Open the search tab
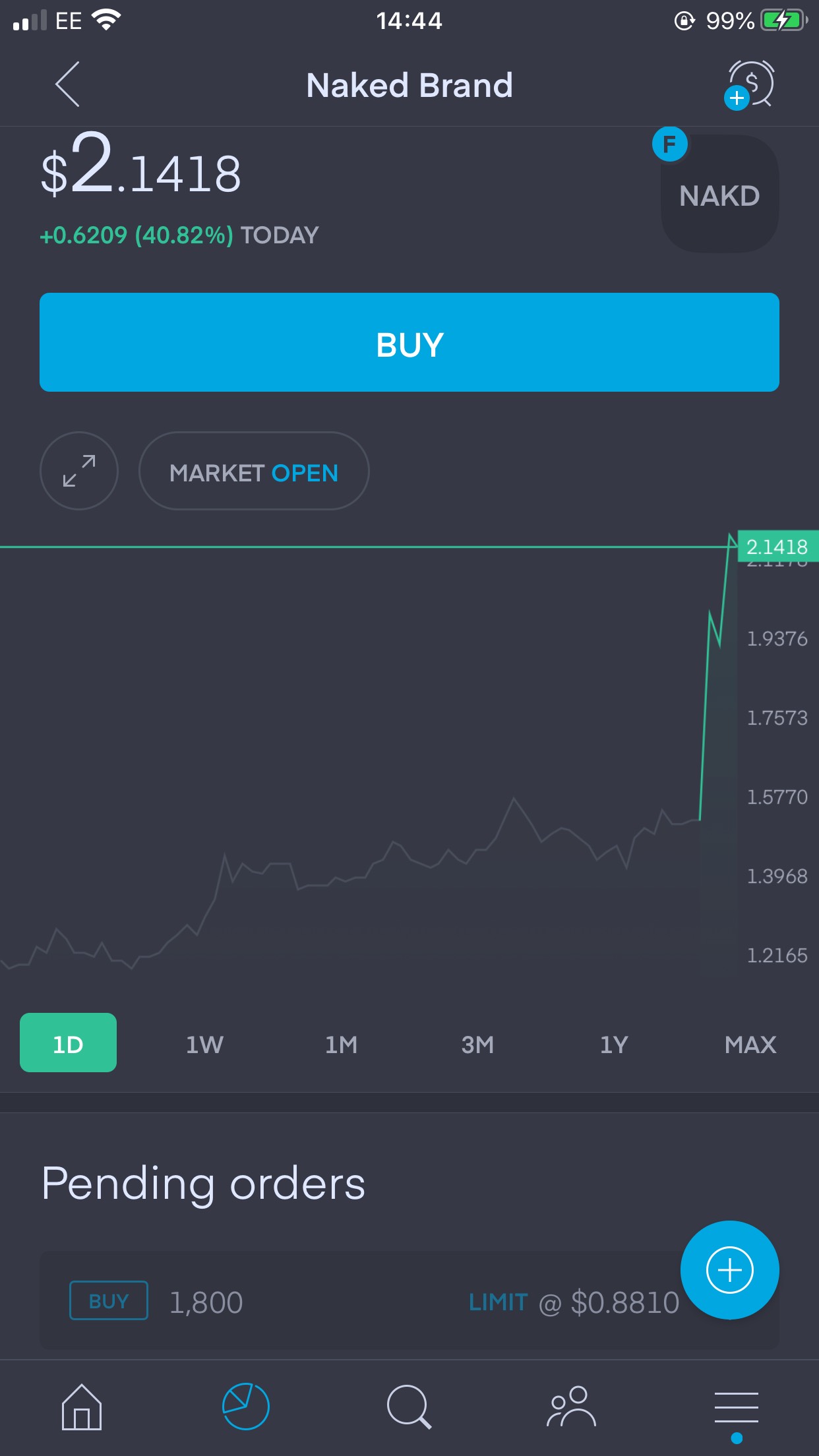This screenshot has width=819, height=1456. click(409, 1407)
